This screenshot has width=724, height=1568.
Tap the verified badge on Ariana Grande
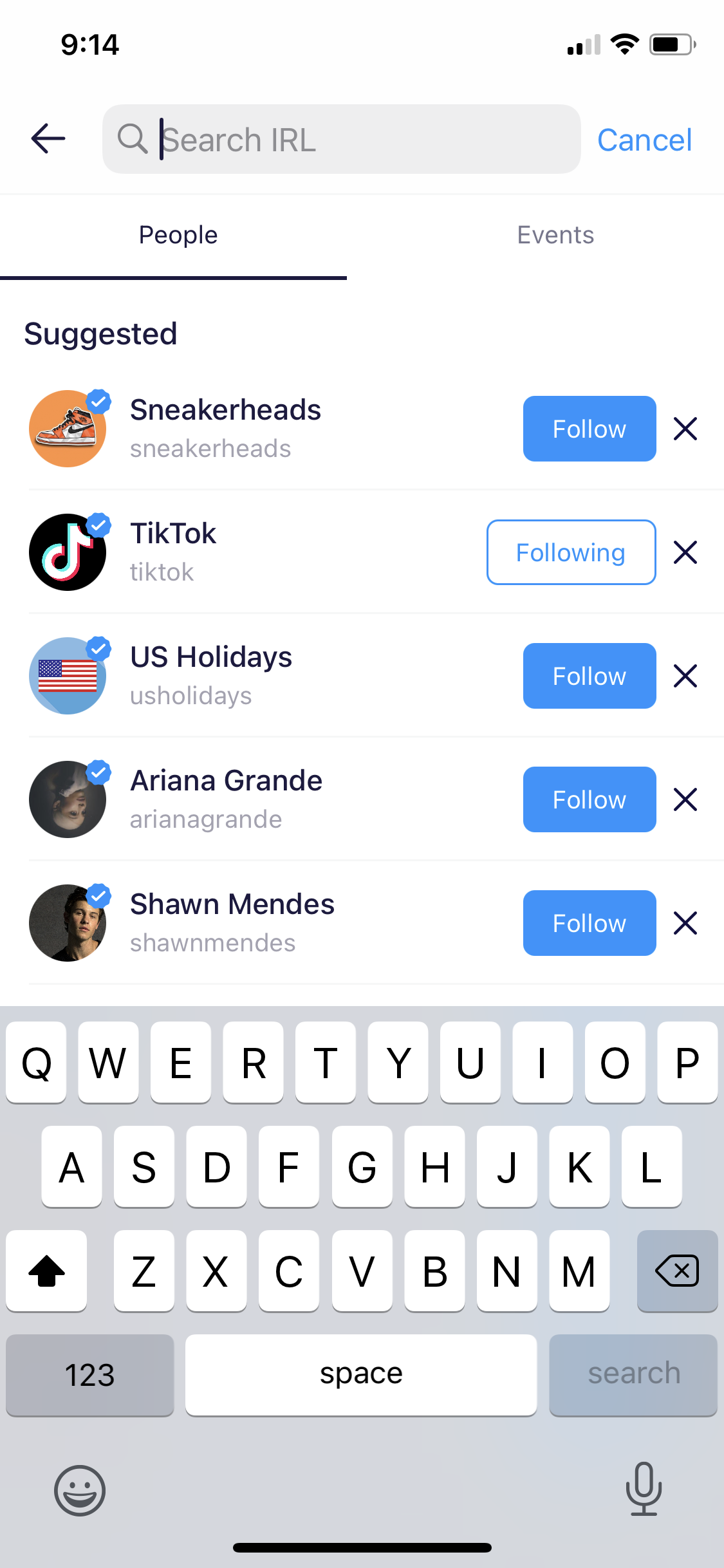tap(99, 772)
